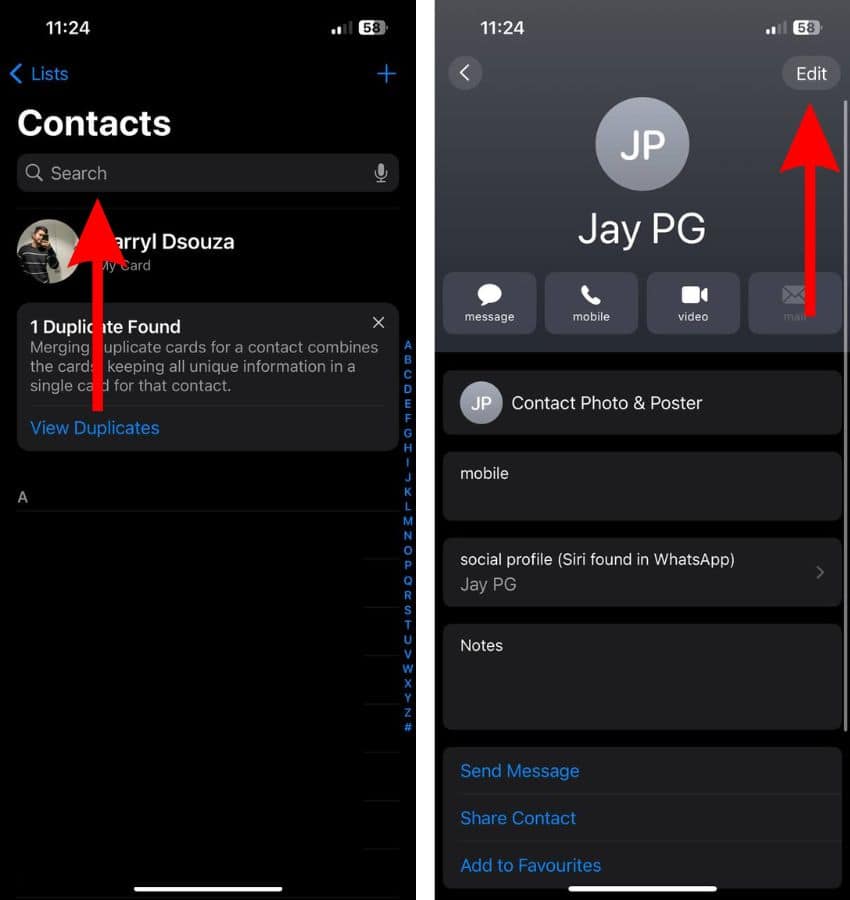The width and height of the screenshot is (850, 900).
Task: Jump to letter M in the index
Action: click(408, 521)
